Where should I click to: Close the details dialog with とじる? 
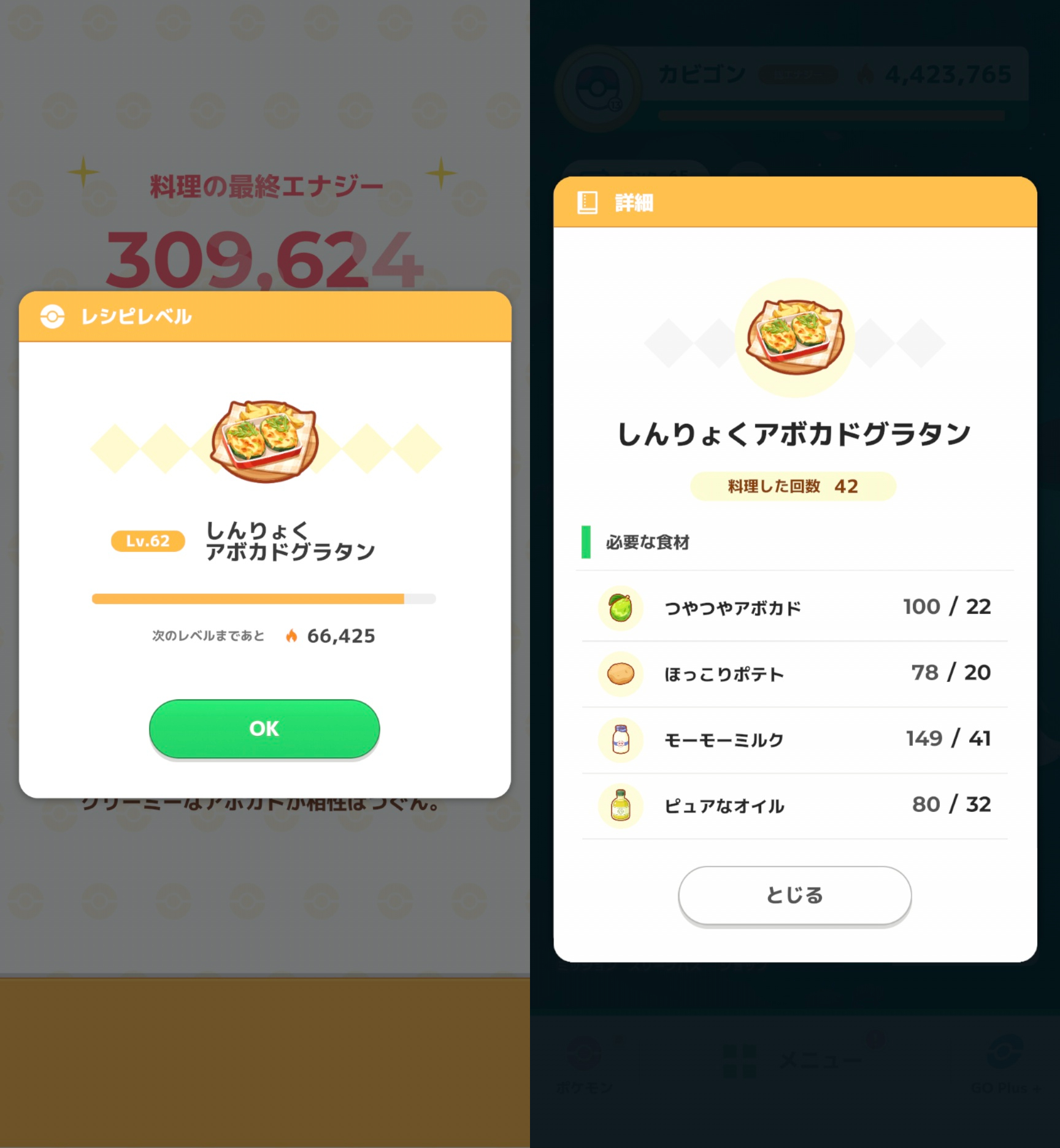794,895
